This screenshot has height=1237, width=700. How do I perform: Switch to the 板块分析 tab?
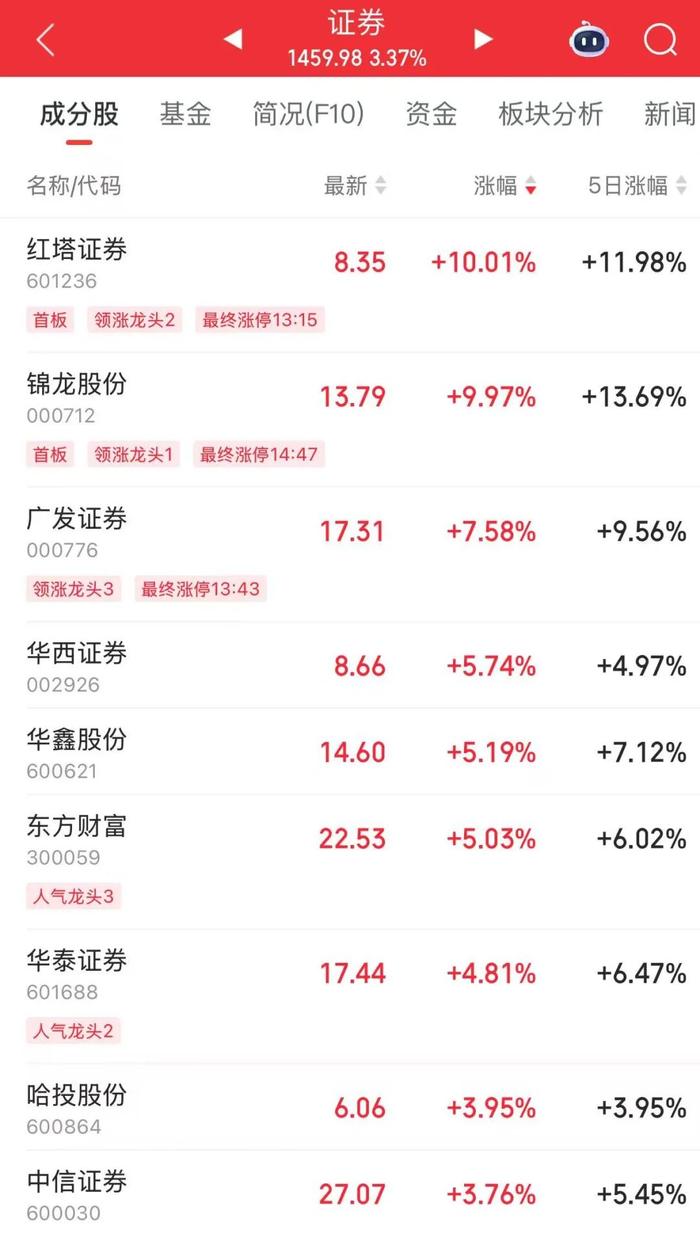click(551, 114)
